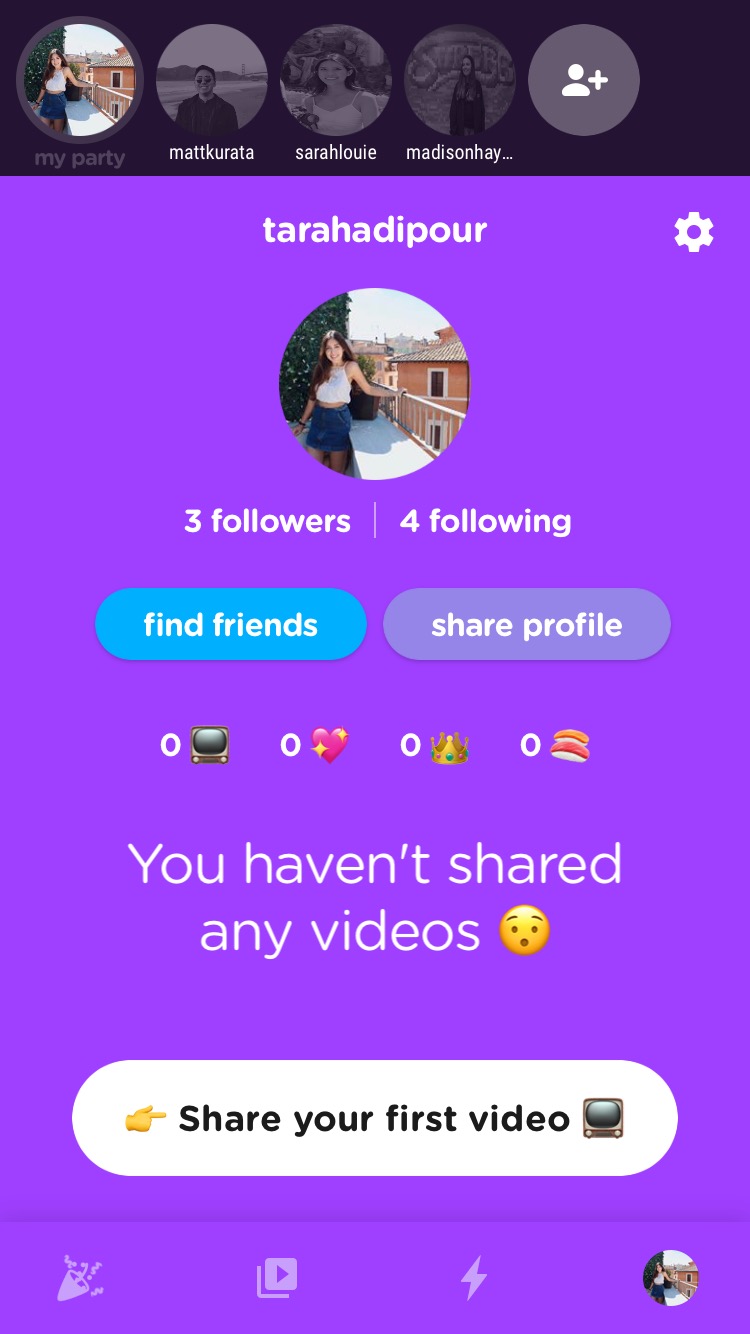The image size is (750, 1334).
Task: Open mattkurata's avatar
Action: tap(212, 80)
